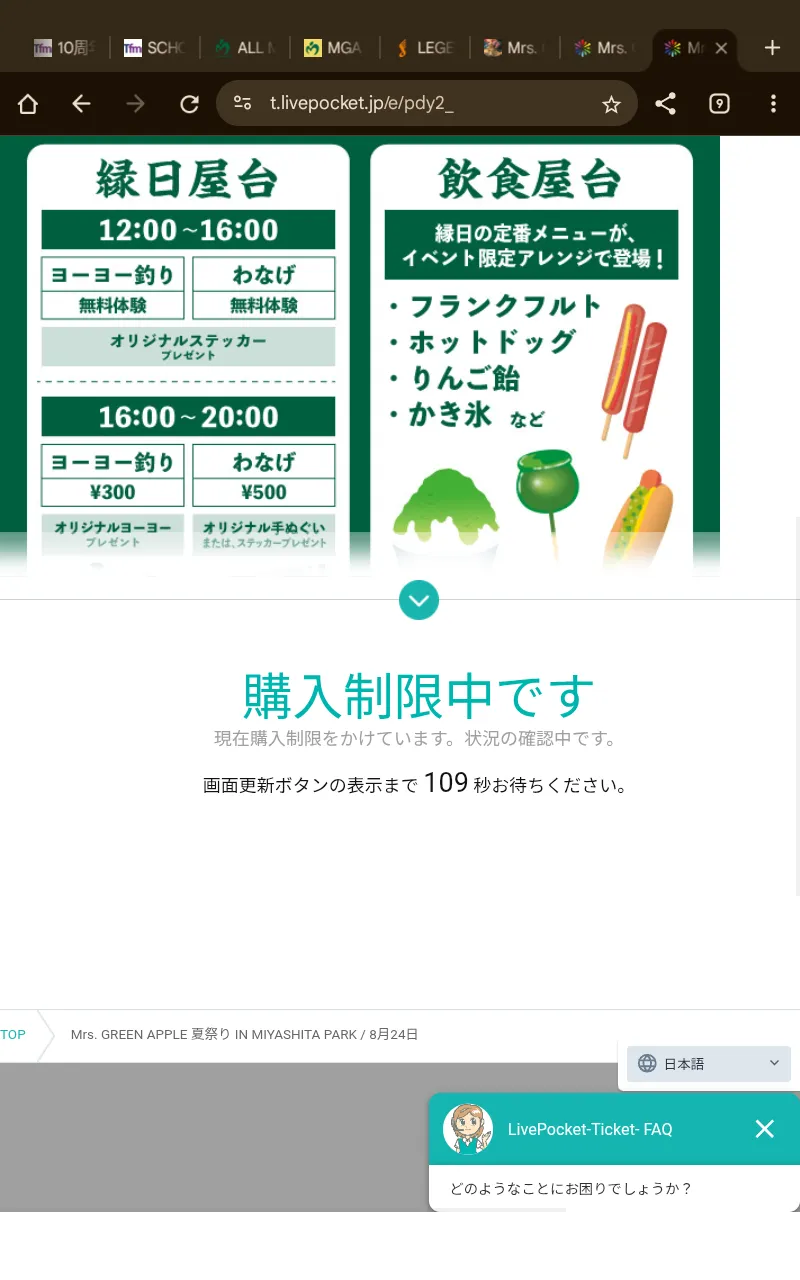This screenshot has width=800, height=1280.
Task: Open the 日本語 language dropdown
Action: click(709, 1063)
